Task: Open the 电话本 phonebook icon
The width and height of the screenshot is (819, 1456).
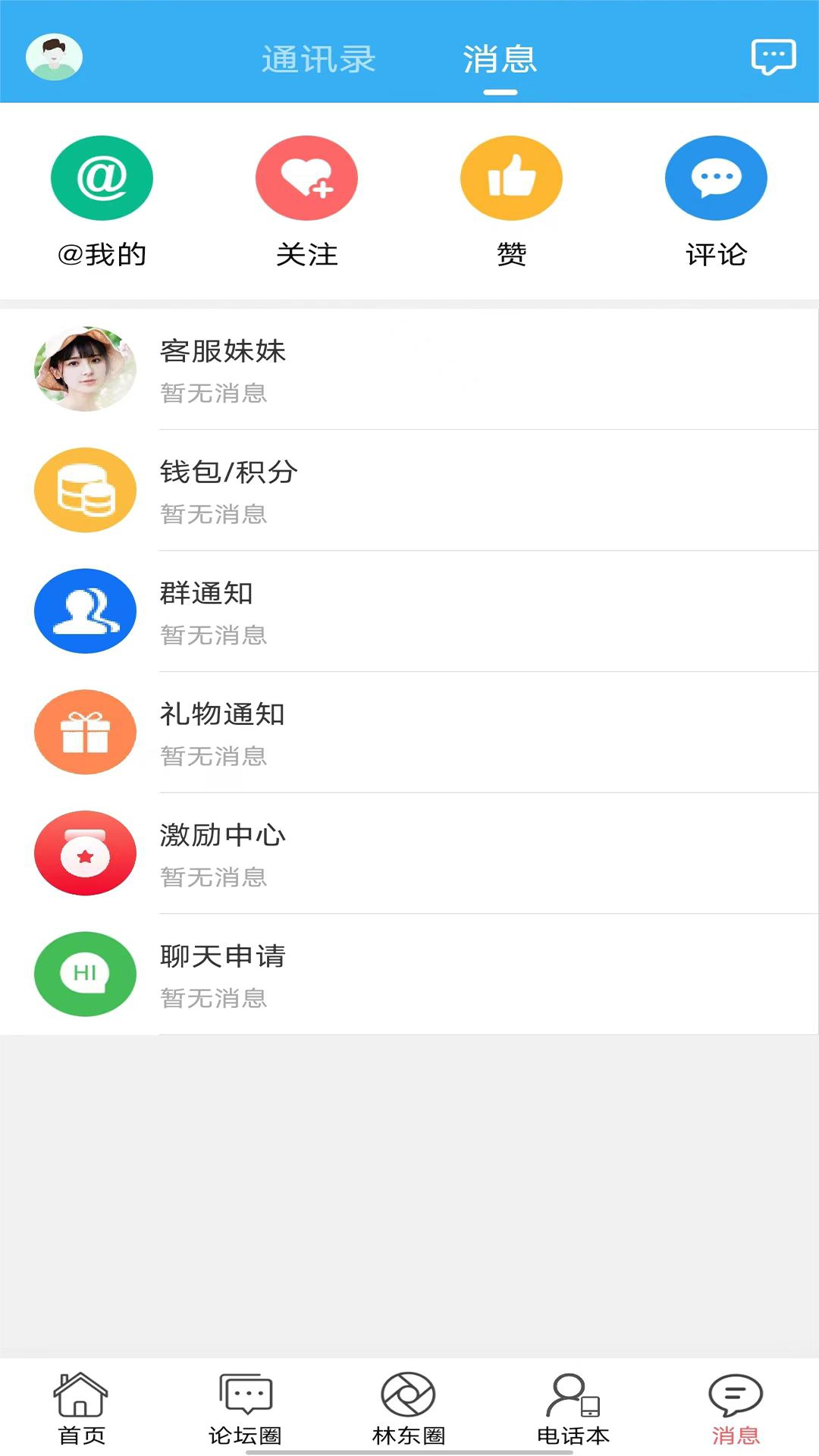Action: point(571,1407)
